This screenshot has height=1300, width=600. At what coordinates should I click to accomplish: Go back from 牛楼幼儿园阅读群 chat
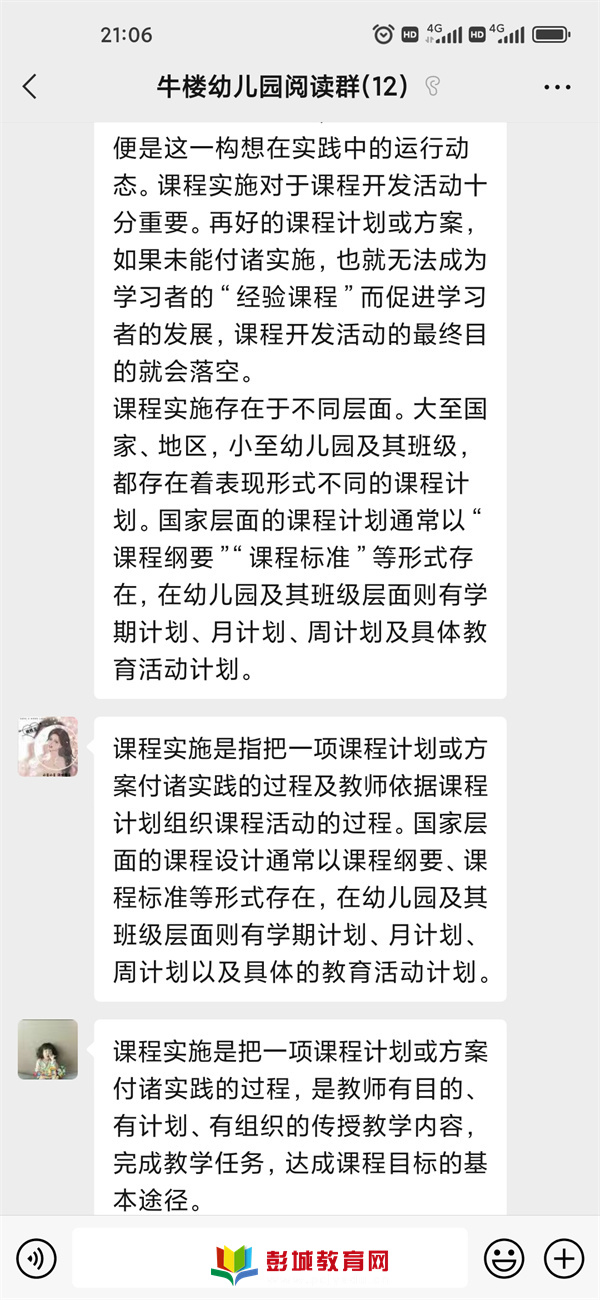point(30,87)
